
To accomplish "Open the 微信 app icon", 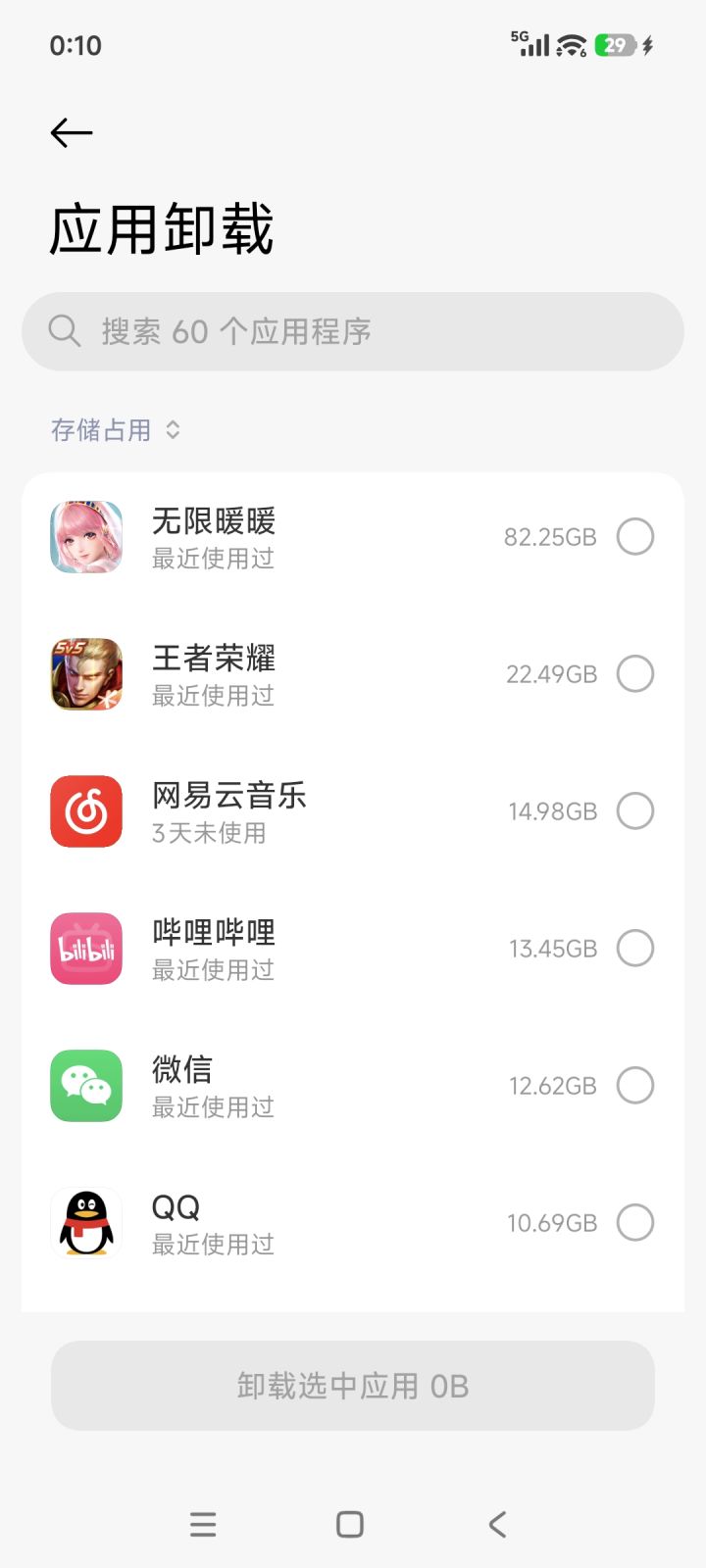I will point(86,1085).
